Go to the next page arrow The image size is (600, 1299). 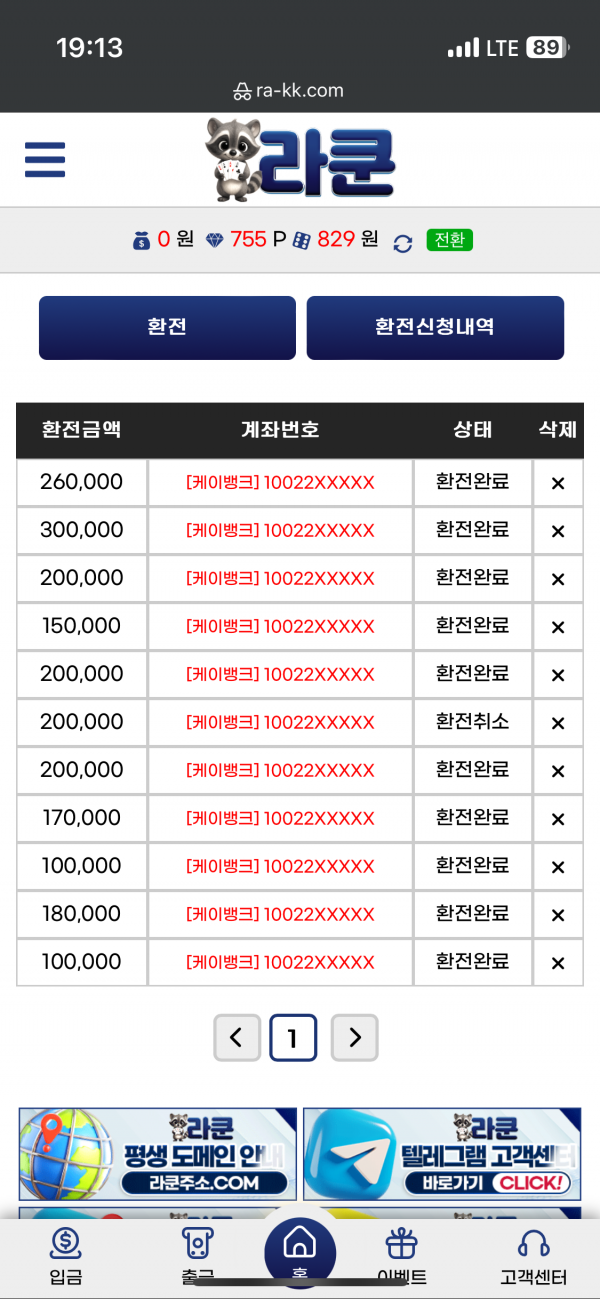(x=355, y=1038)
